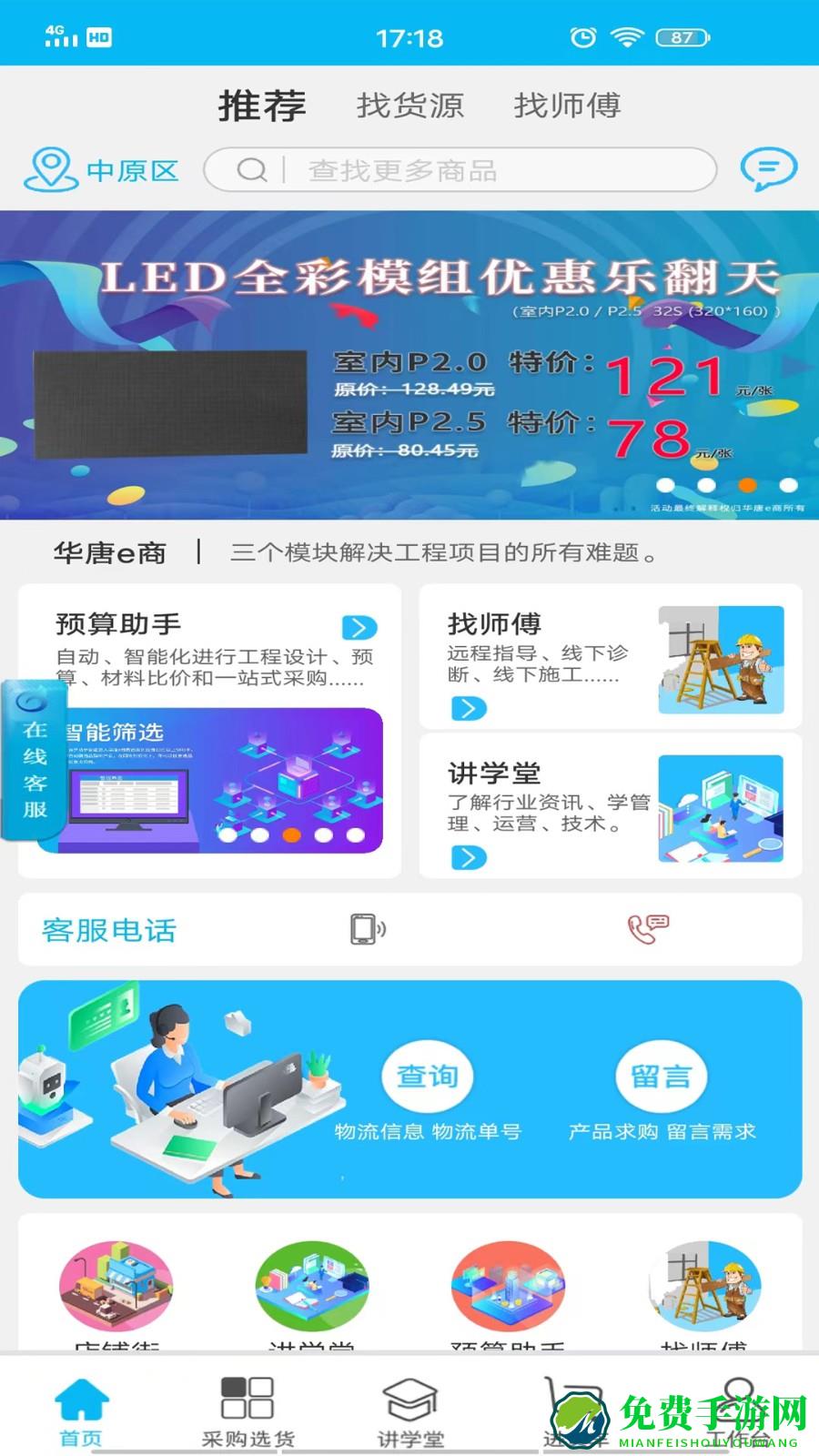Expand the 预算助手 card via blue arrow
Screen dimensions: 819x1456
[x=359, y=626]
